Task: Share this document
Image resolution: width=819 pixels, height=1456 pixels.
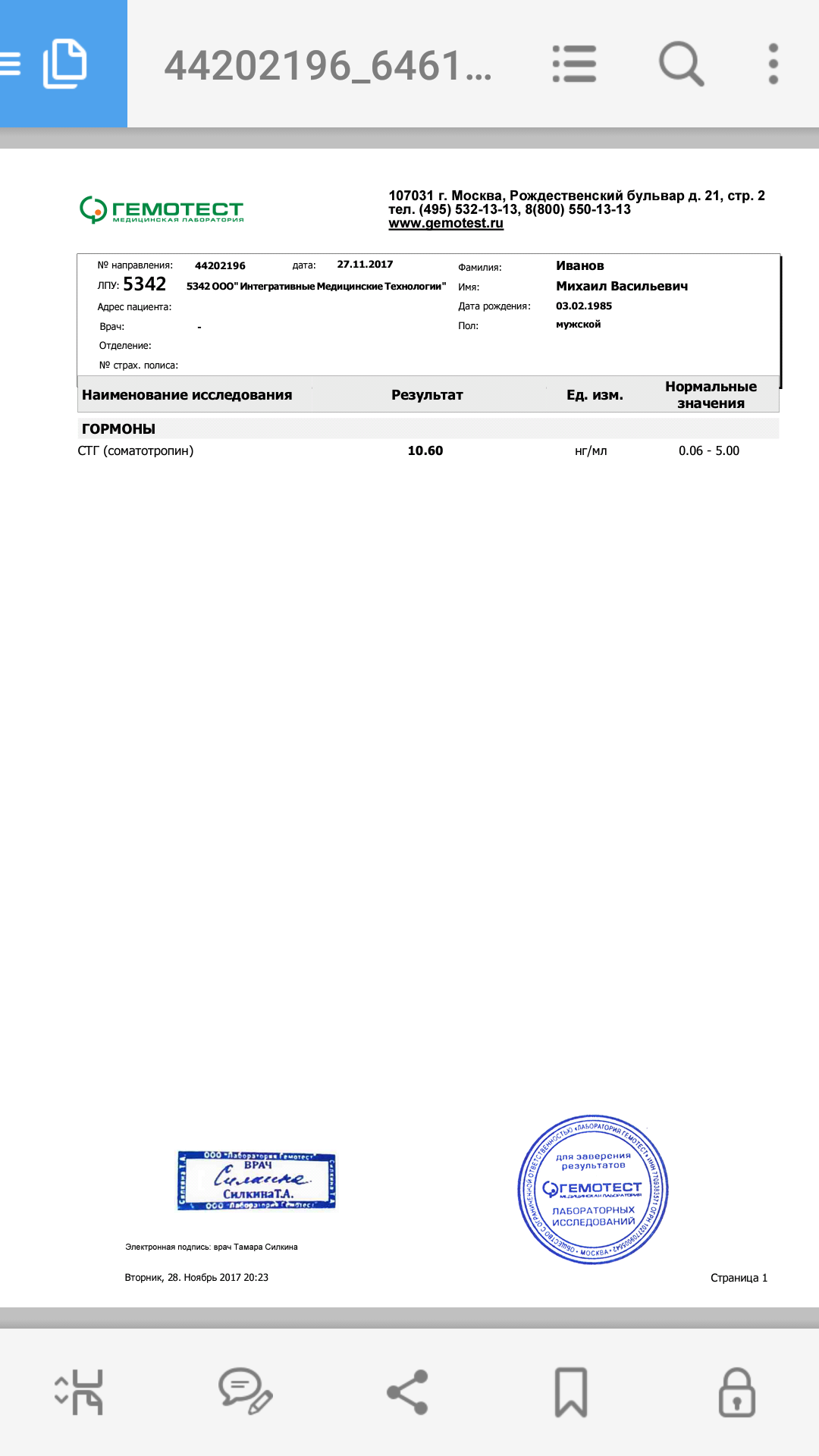Action: coord(408,1392)
